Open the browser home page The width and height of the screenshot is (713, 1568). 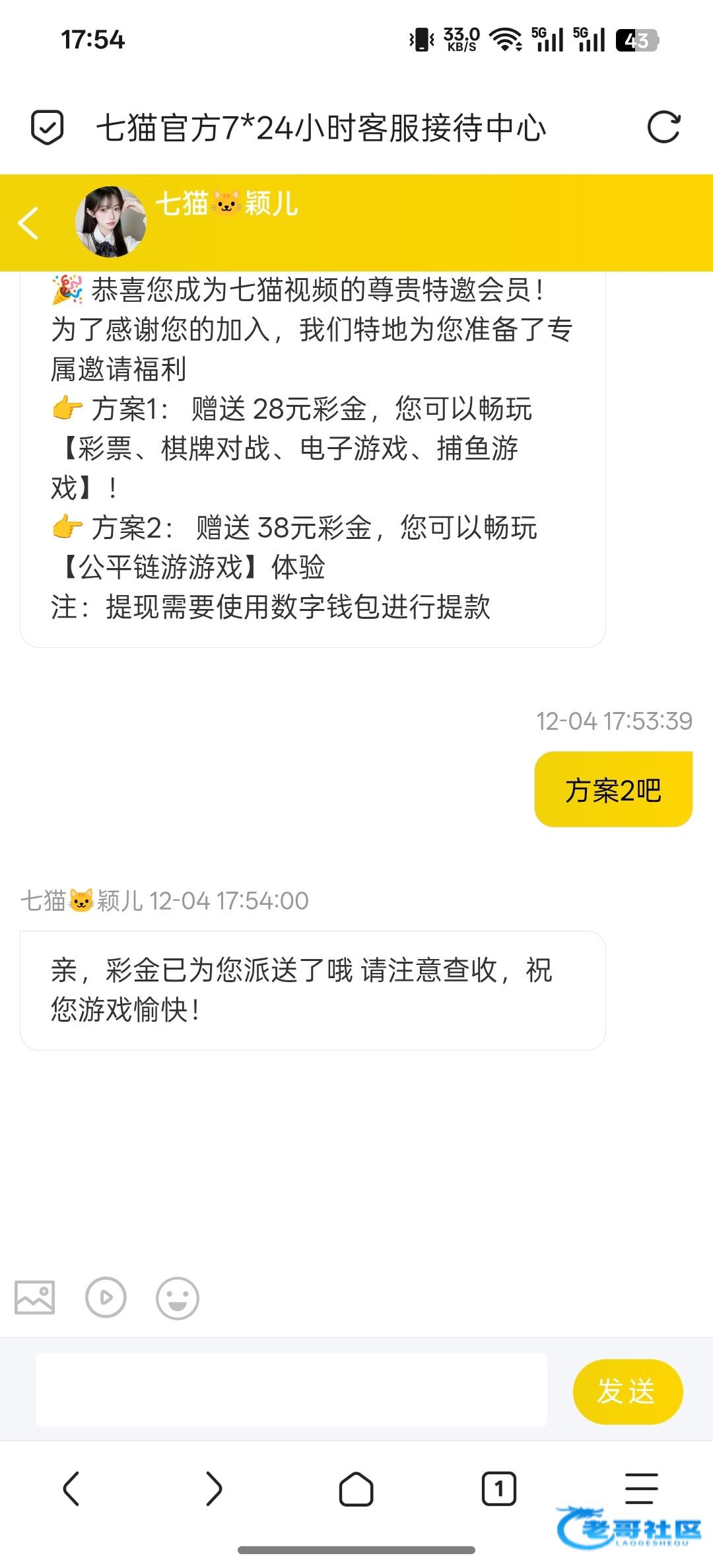pyautogui.click(x=356, y=1489)
